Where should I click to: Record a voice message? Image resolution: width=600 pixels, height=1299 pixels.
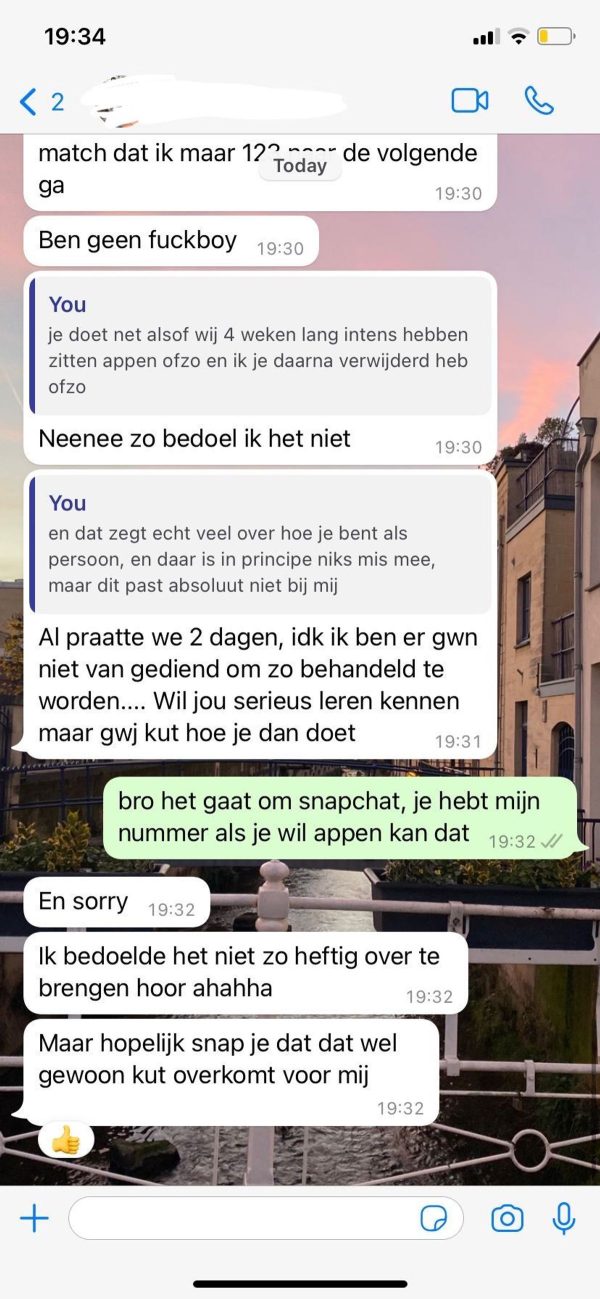click(x=564, y=1218)
